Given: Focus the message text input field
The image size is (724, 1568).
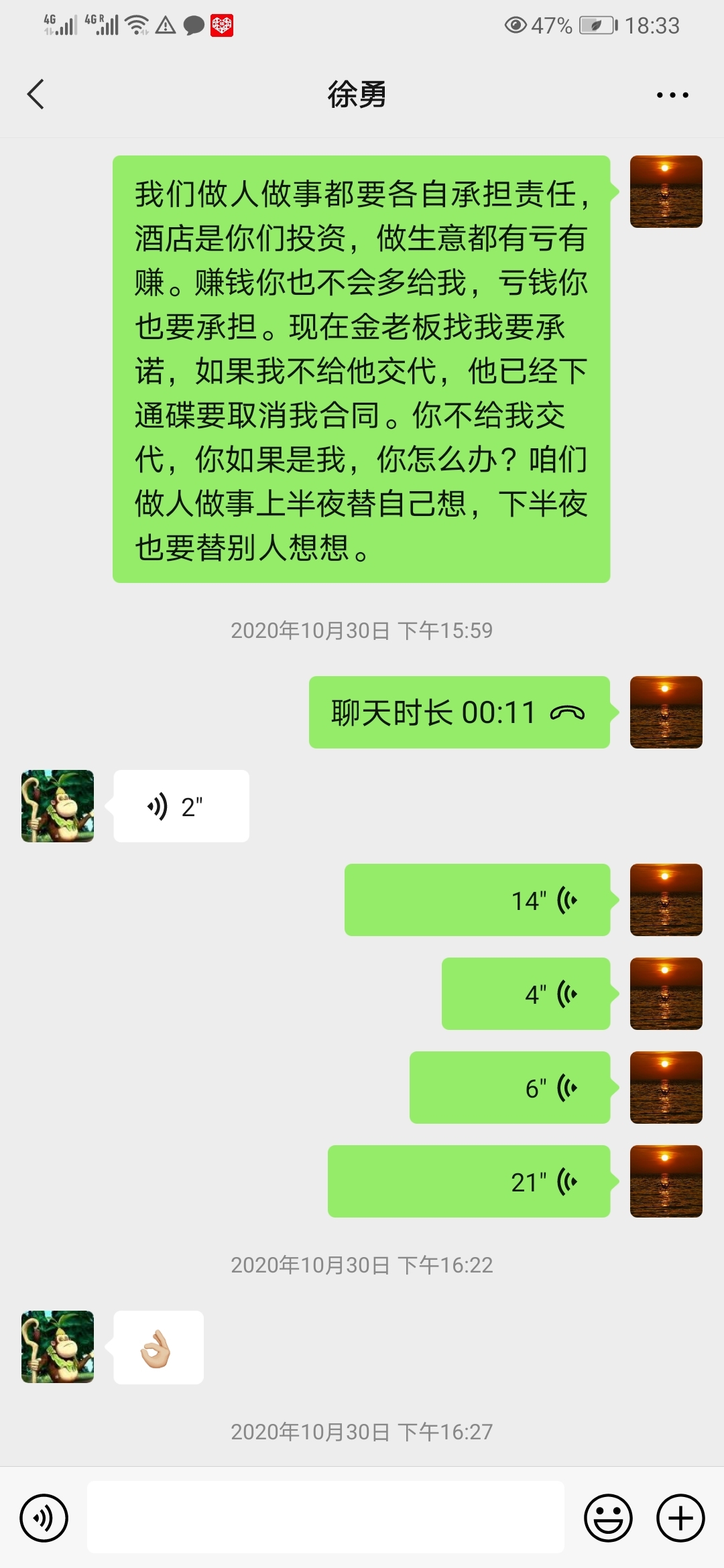Looking at the screenshot, I should point(325,1518).
